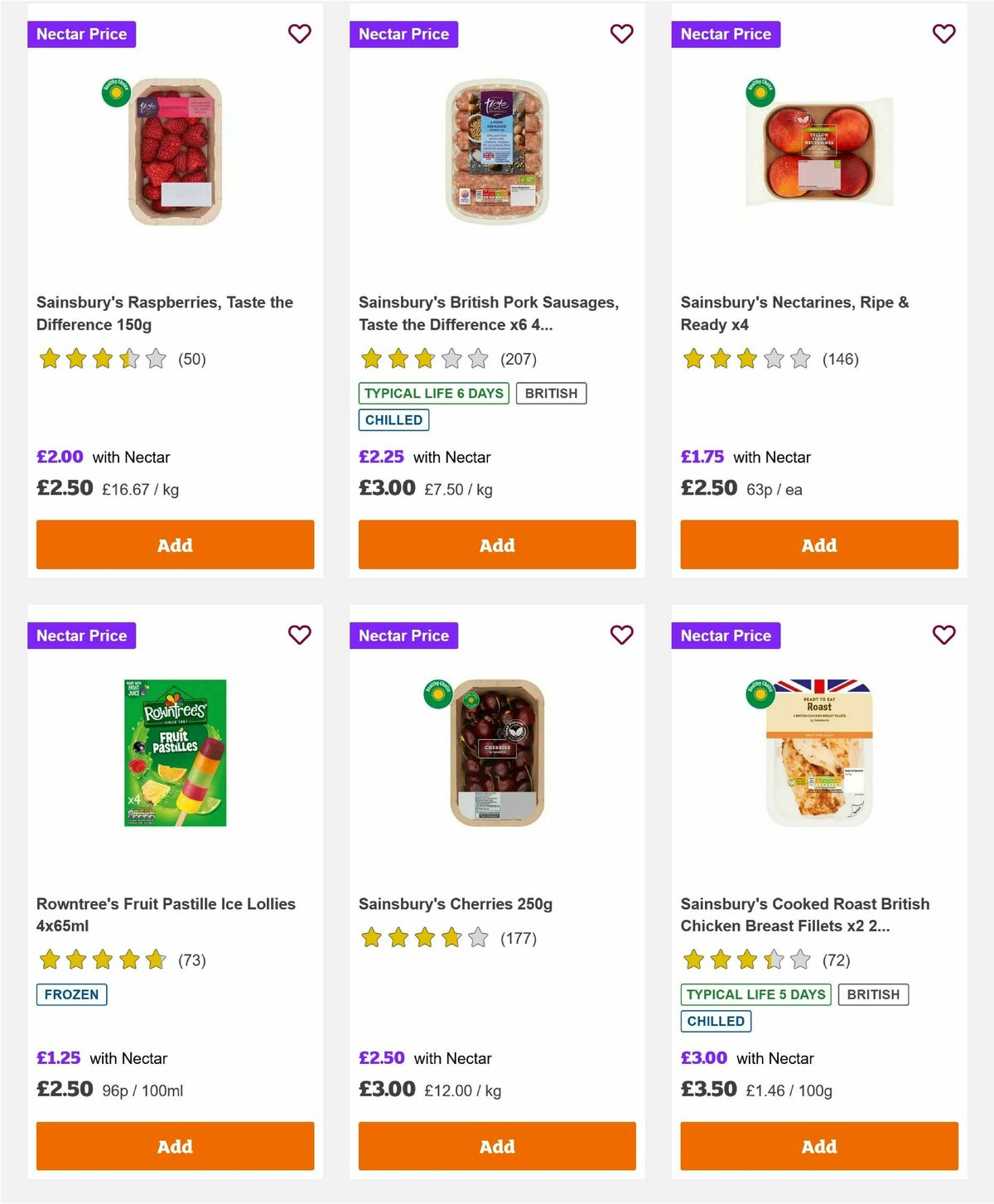Toggle favourite on Rowntree's Fruit Pastille Ice Lollies

click(300, 635)
